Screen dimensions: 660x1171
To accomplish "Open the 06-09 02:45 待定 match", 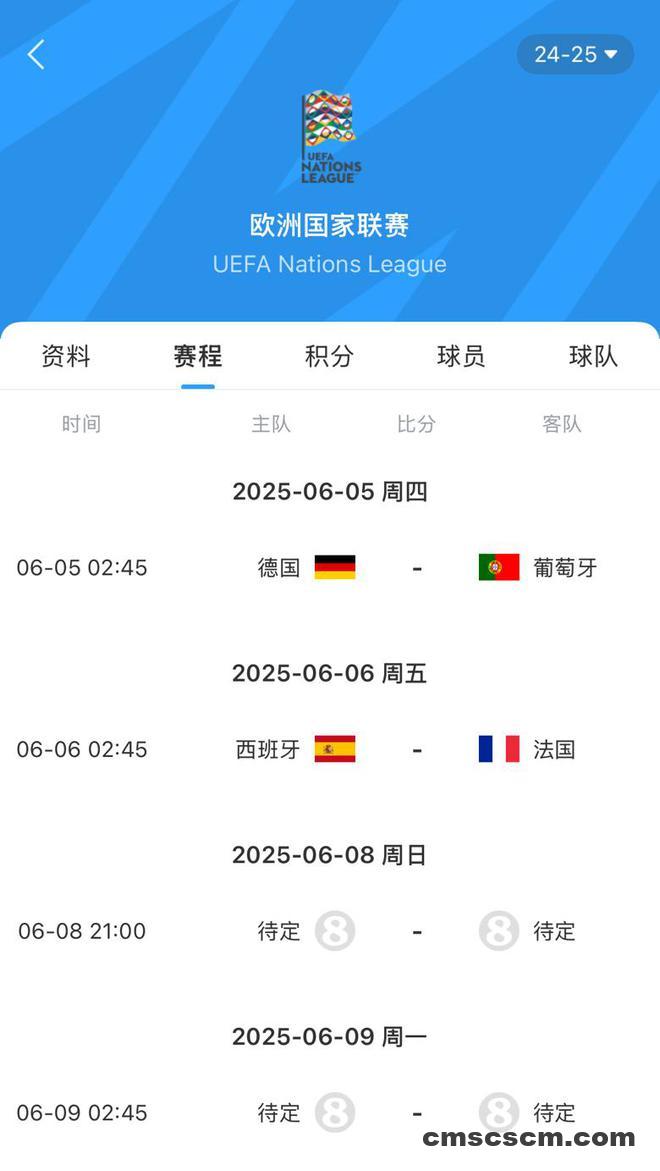I will coord(330,1113).
